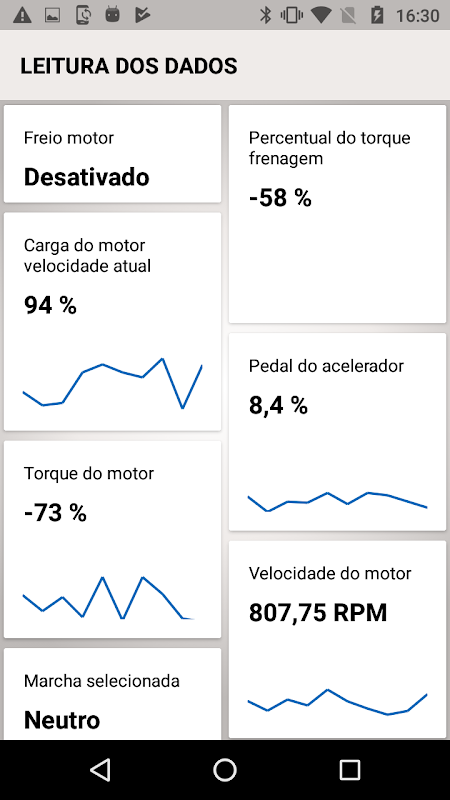Open the Torque do motor card
450x800 pixels.
pos(112,539)
